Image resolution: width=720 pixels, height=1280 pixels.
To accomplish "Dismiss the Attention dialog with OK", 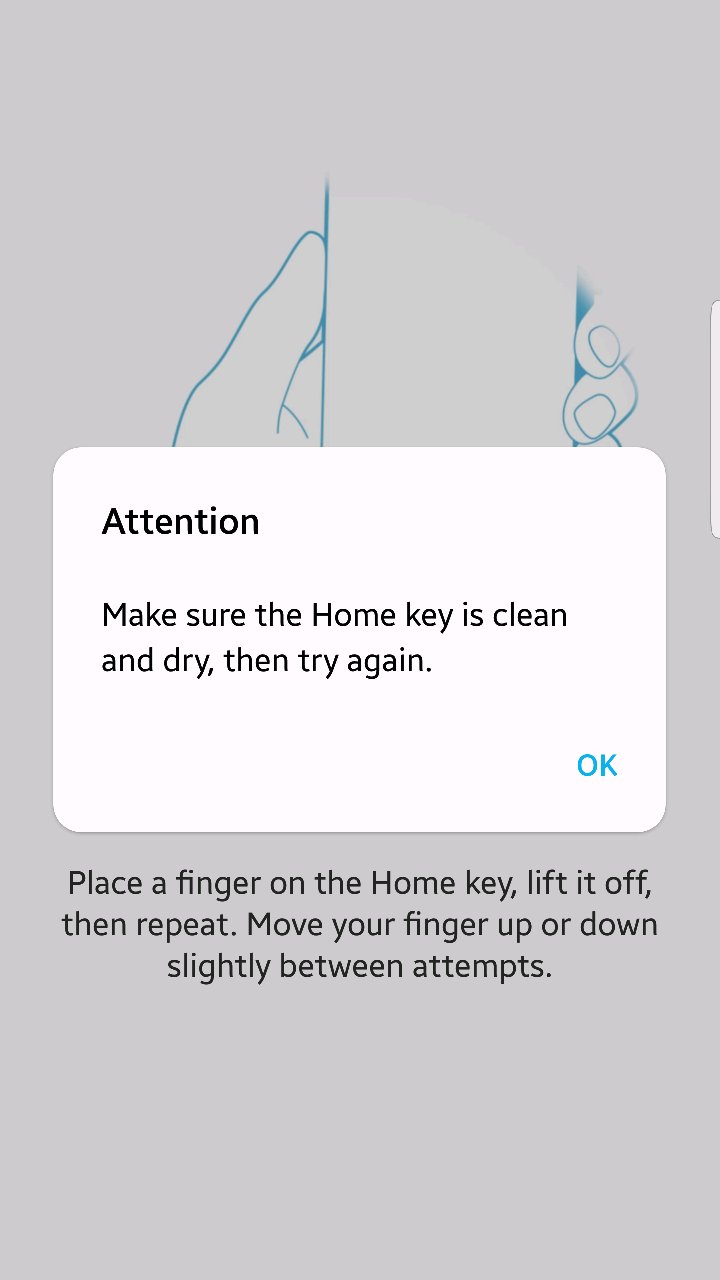I will [x=597, y=765].
